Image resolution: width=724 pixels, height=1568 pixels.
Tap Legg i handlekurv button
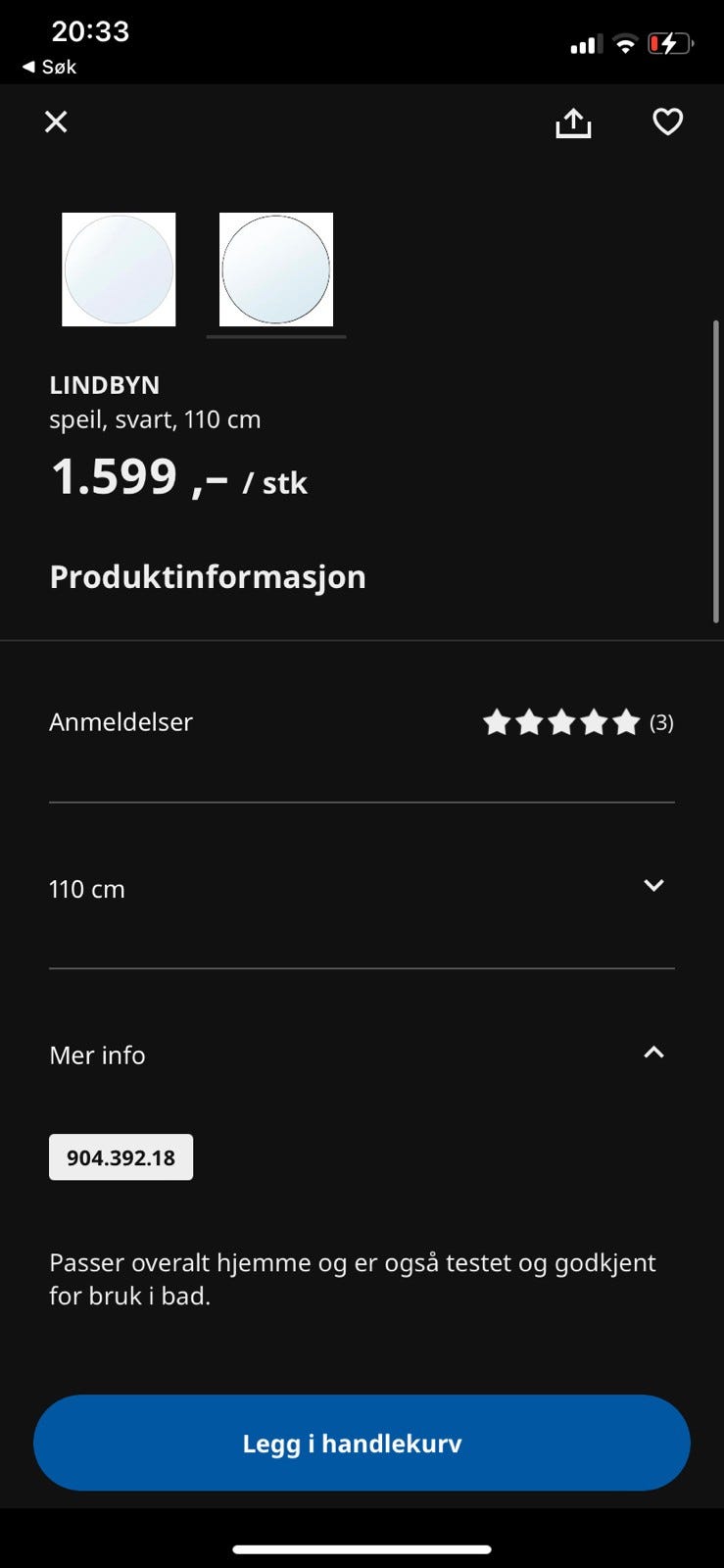(362, 1443)
